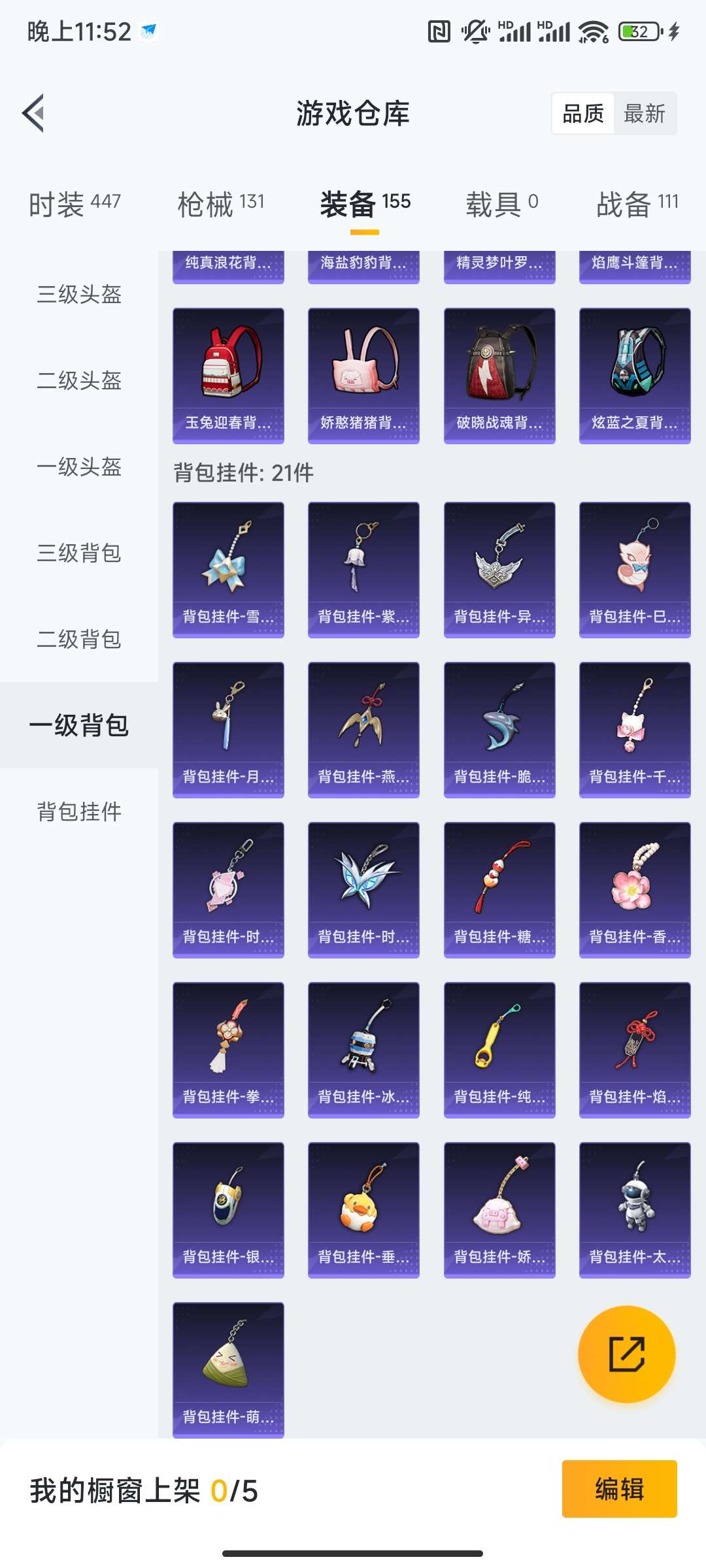Viewport: 706px width, 1568px height.
Task: View the 娇憨猪猪背包 item
Action: (363, 376)
